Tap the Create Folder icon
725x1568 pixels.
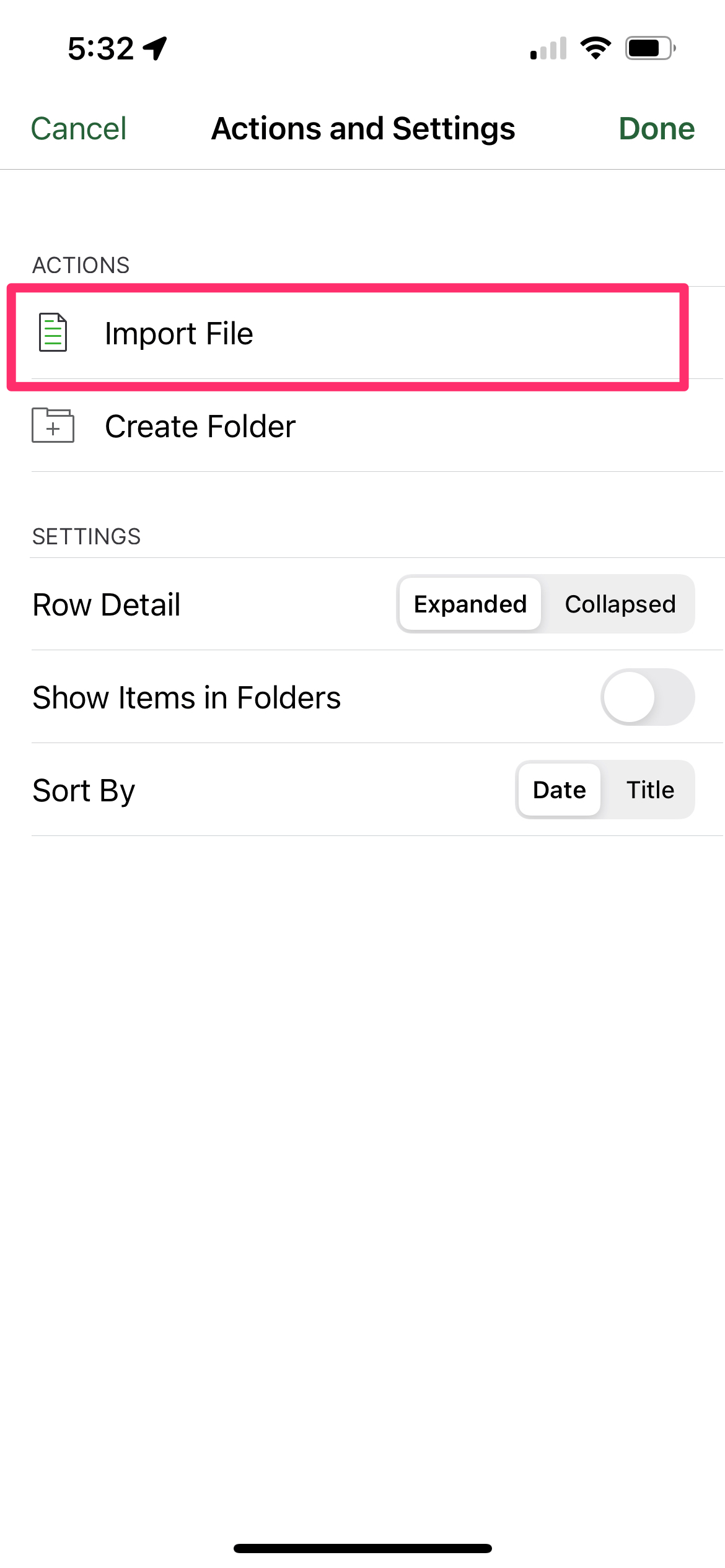[x=53, y=426]
